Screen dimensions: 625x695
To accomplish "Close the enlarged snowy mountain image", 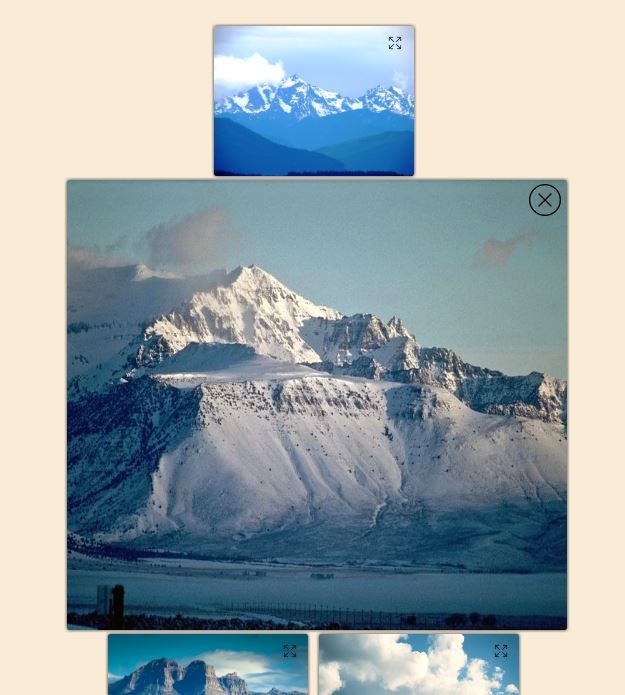I will point(545,200).
